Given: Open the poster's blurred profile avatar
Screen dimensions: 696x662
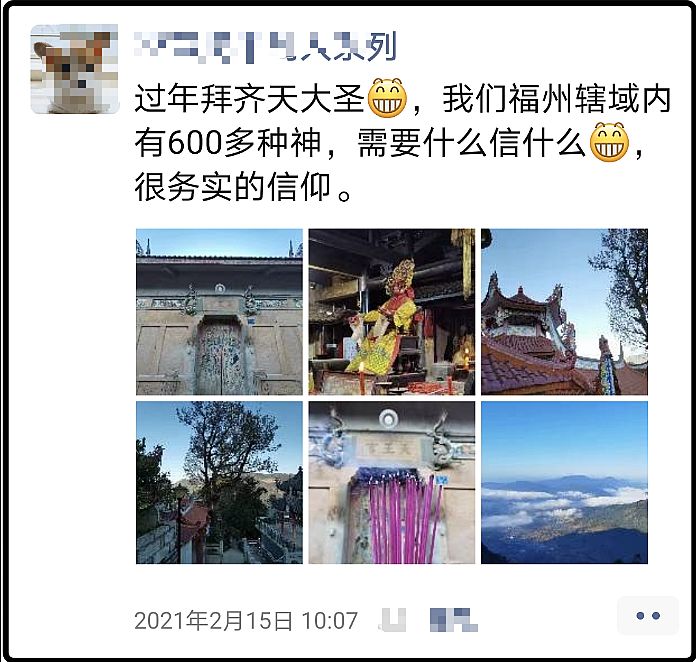Looking at the screenshot, I should point(75,69).
